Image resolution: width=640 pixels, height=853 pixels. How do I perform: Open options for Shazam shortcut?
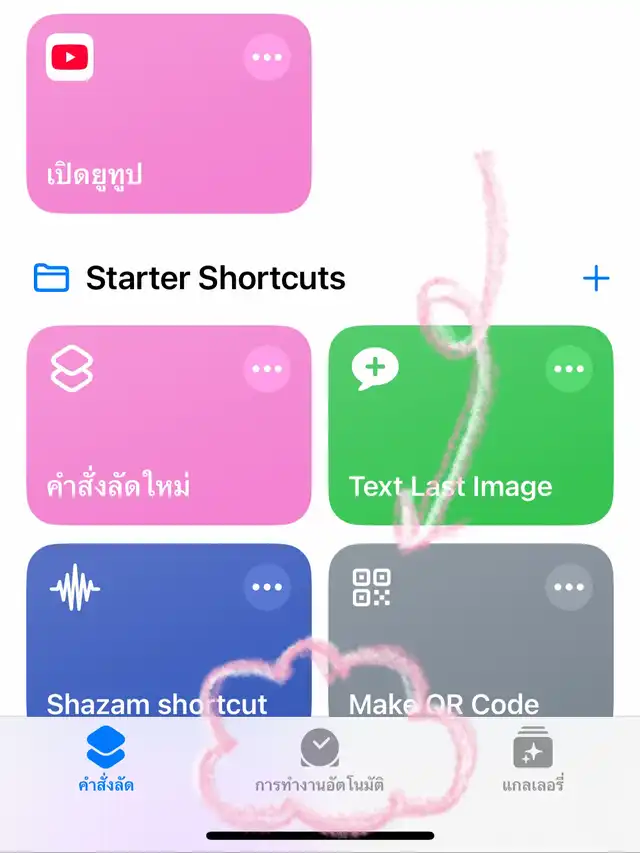coord(267,587)
